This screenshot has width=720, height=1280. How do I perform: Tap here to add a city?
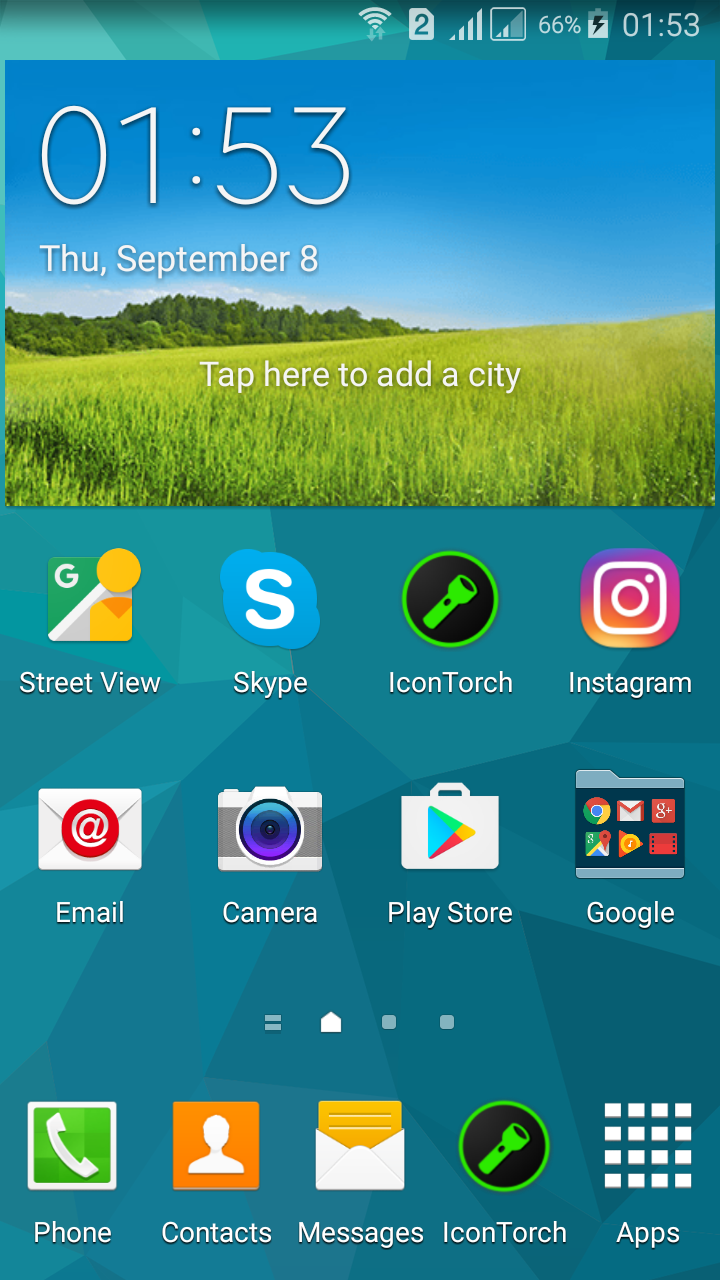pos(360,374)
